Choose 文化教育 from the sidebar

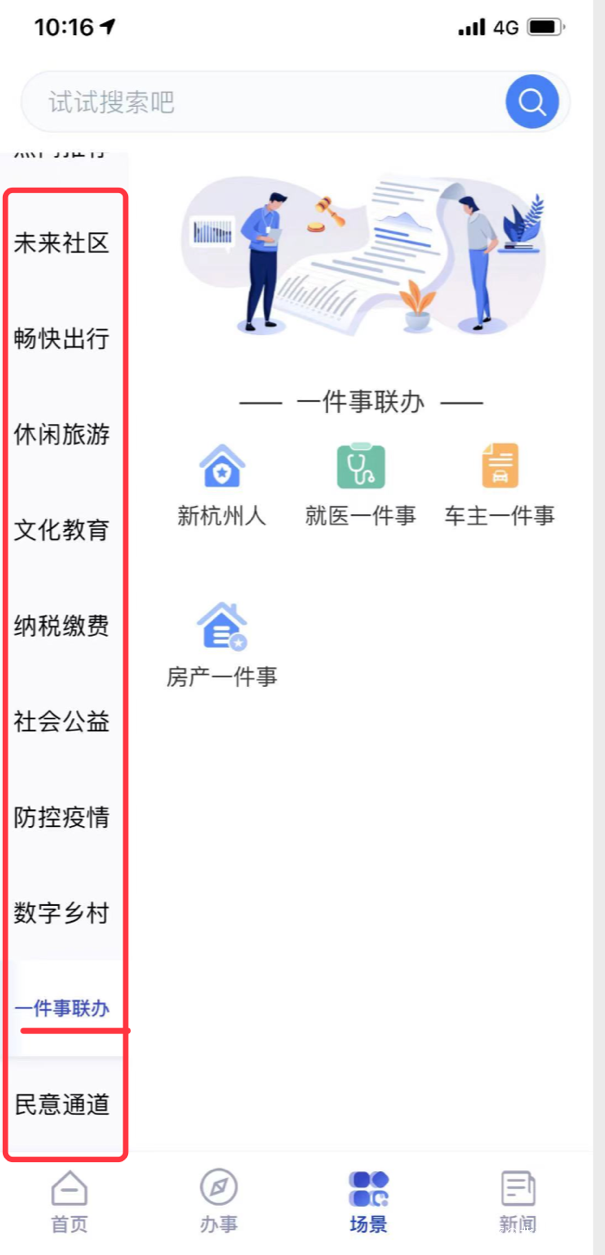click(x=62, y=530)
